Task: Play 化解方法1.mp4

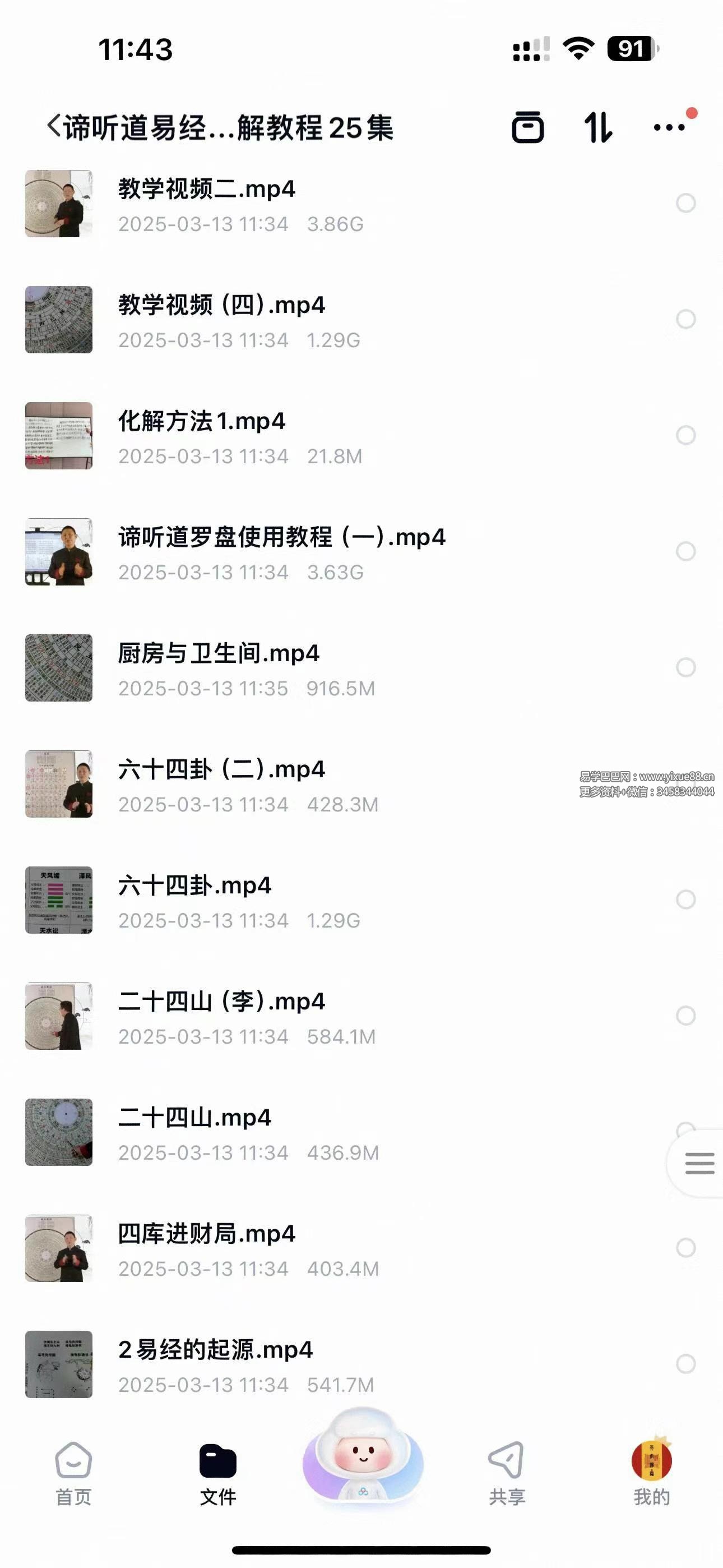Action: 202,436
